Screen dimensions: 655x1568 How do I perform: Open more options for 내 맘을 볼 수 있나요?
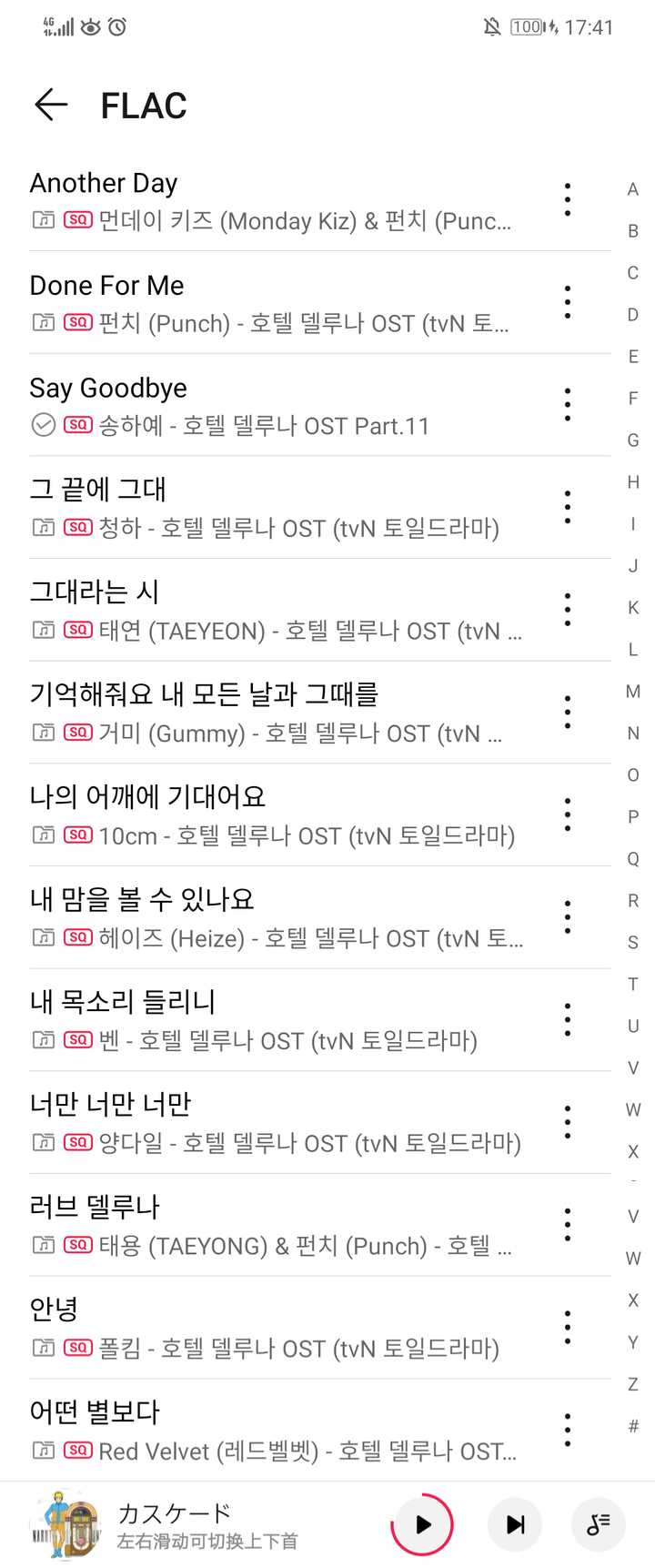point(568,917)
